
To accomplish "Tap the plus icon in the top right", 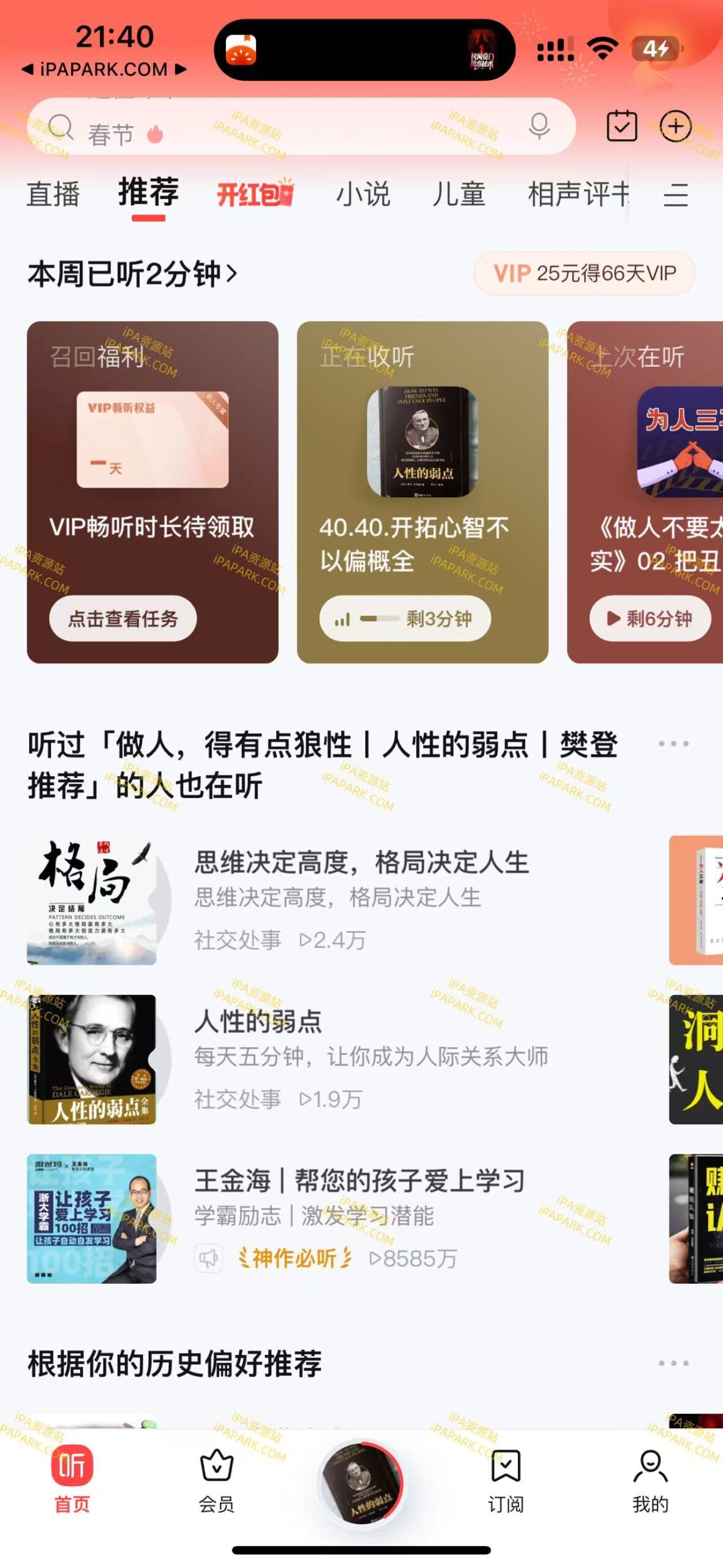I will pyautogui.click(x=675, y=127).
